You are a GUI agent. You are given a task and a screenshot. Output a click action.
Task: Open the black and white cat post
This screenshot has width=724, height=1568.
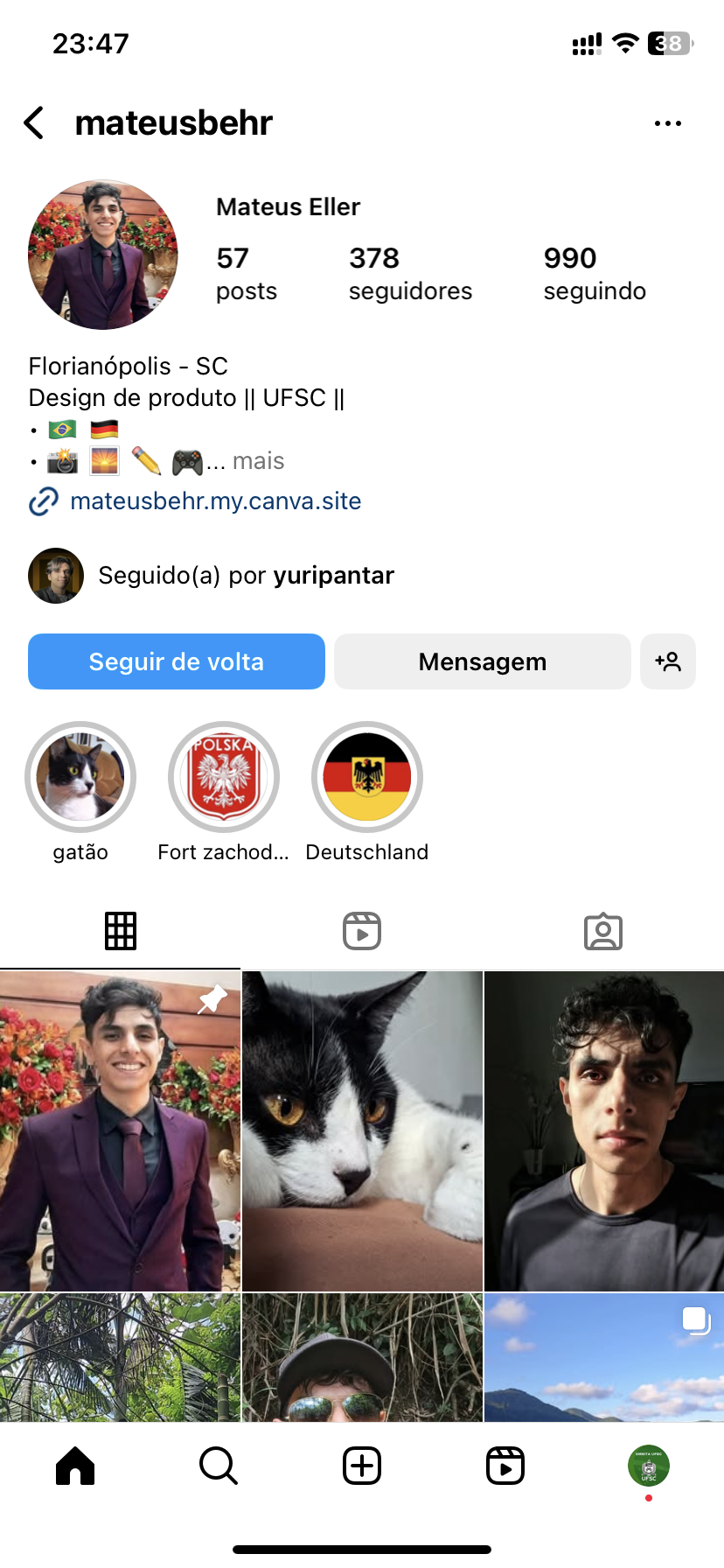(362, 1130)
